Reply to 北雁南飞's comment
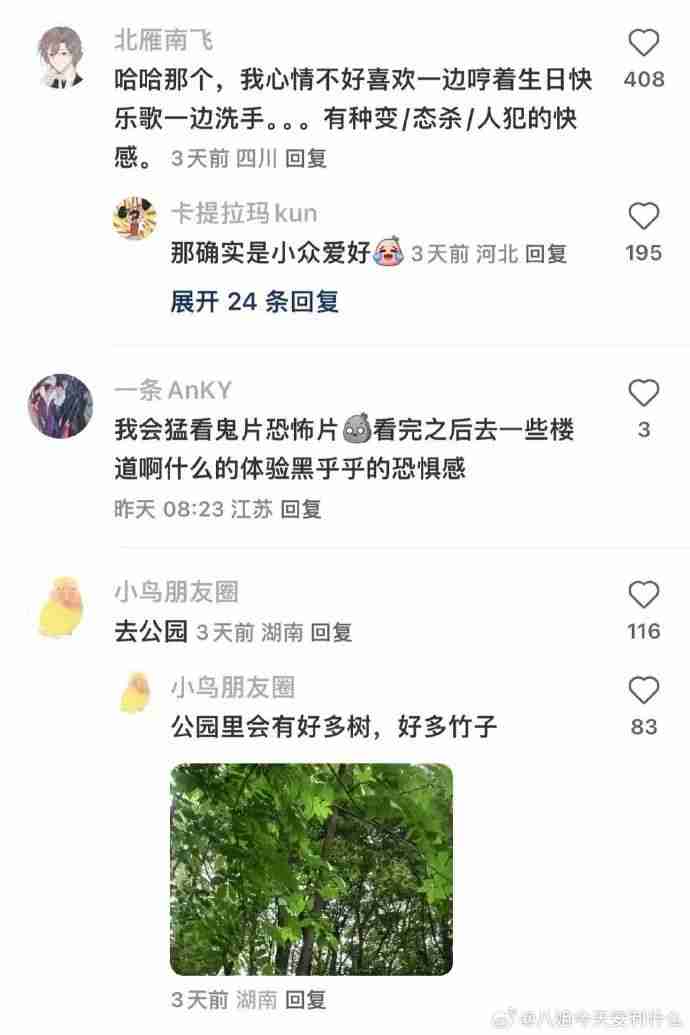This screenshot has height=1035, width=690. (x=306, y=158)
